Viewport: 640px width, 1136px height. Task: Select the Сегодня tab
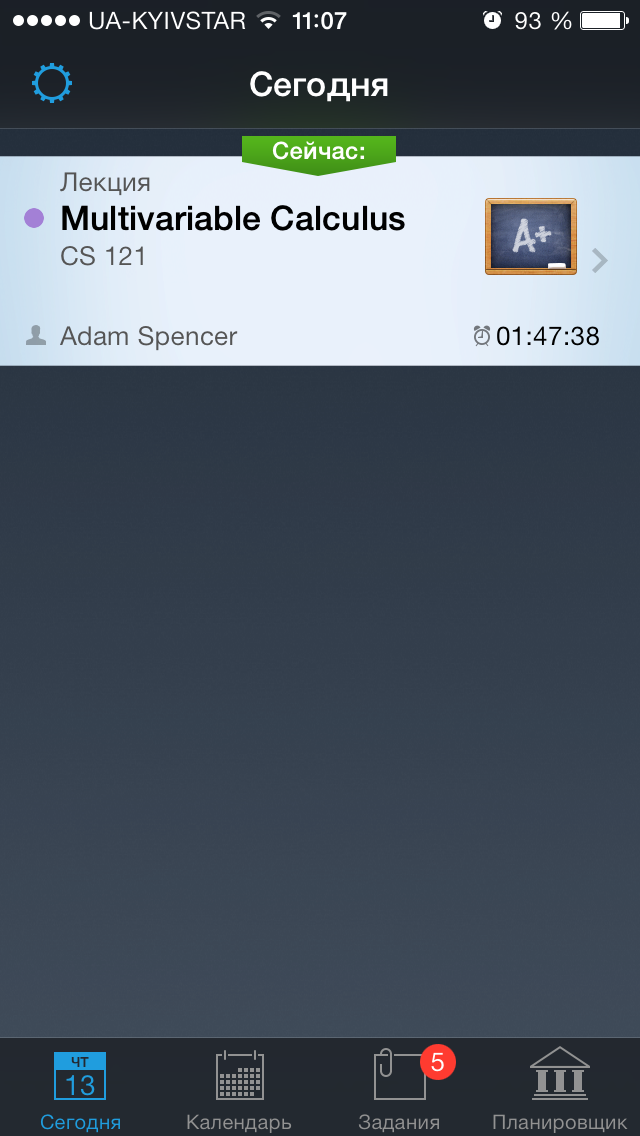click(80, 1089)
